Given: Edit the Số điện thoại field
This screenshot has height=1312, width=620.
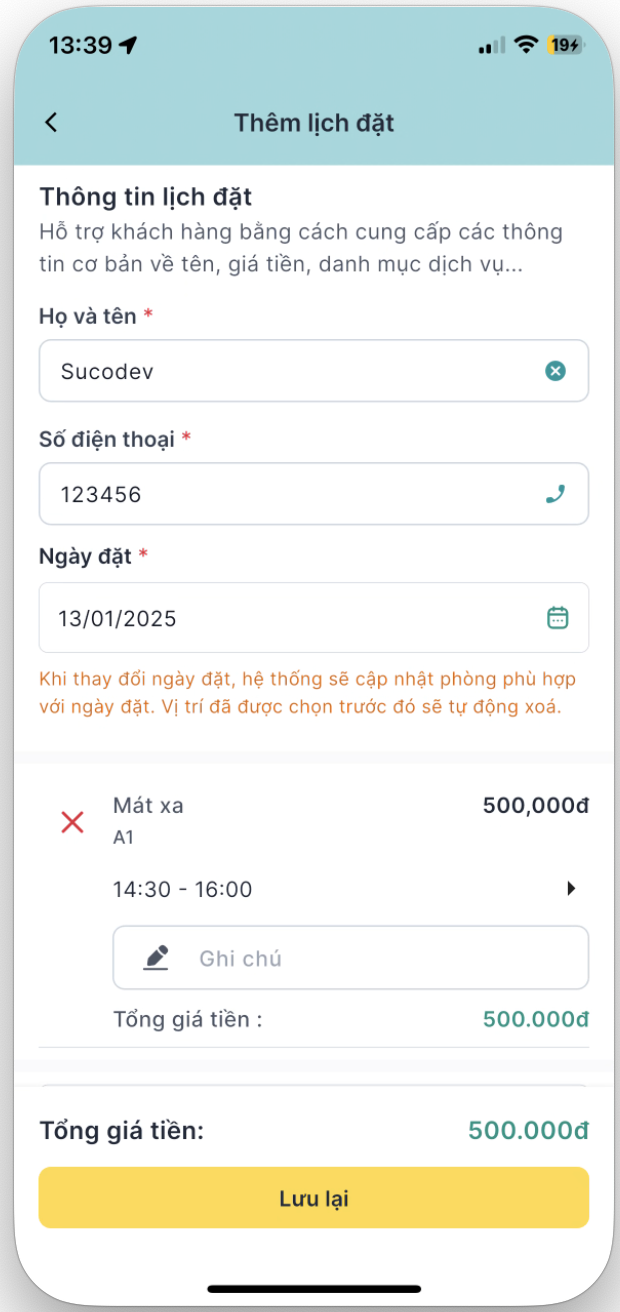Looking at the screenshot, I should point(290,494).
